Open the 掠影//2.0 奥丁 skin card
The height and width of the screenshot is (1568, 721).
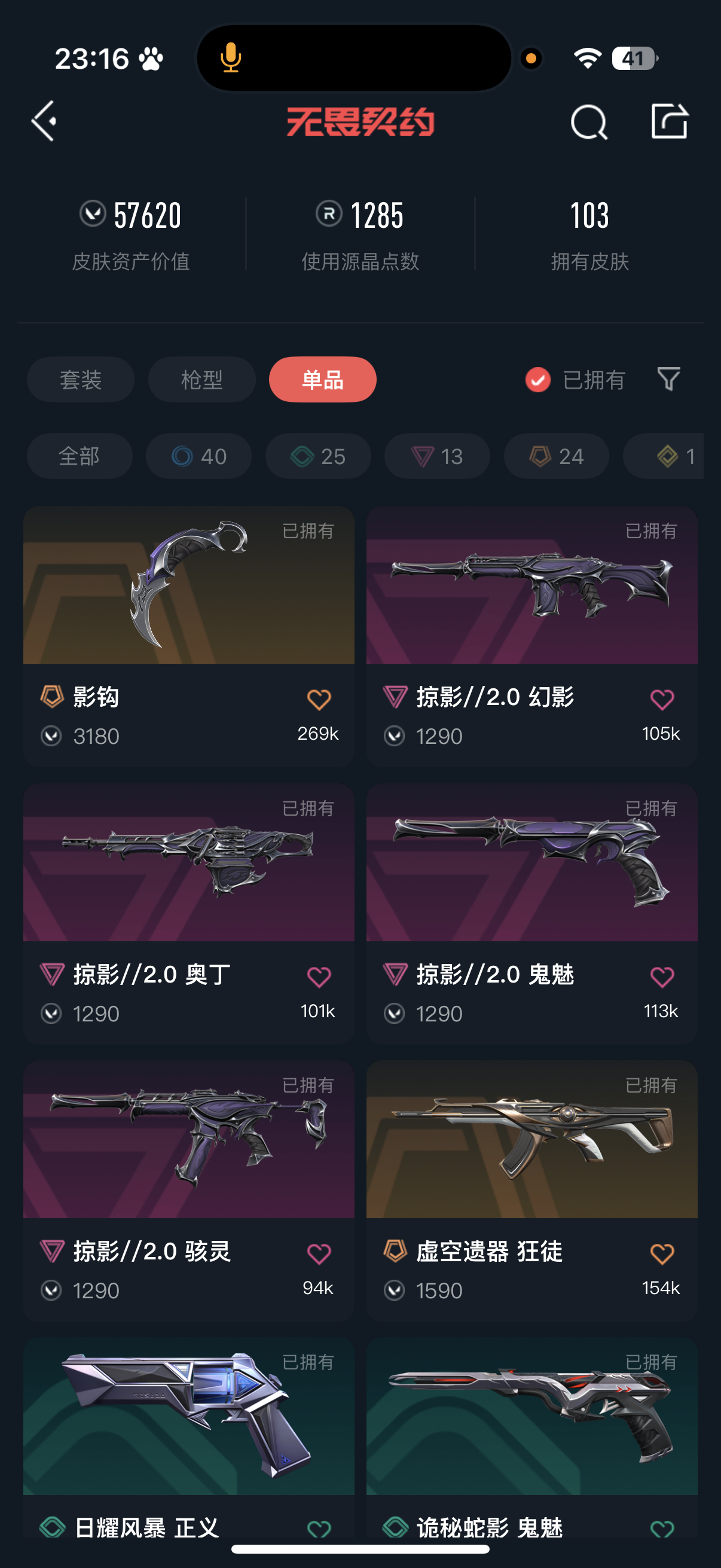click(x=188, y=913)
